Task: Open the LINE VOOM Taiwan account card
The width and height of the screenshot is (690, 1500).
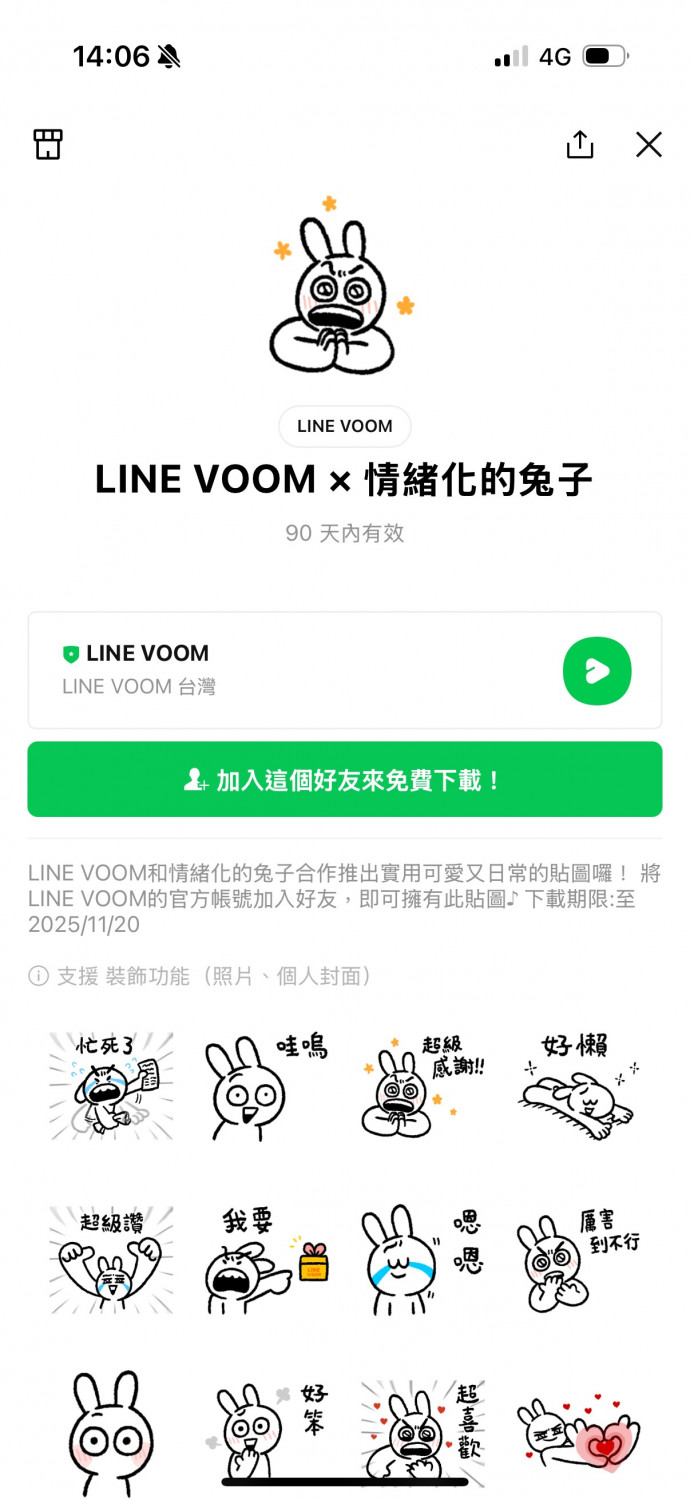Action: click(x=300, y=670)
